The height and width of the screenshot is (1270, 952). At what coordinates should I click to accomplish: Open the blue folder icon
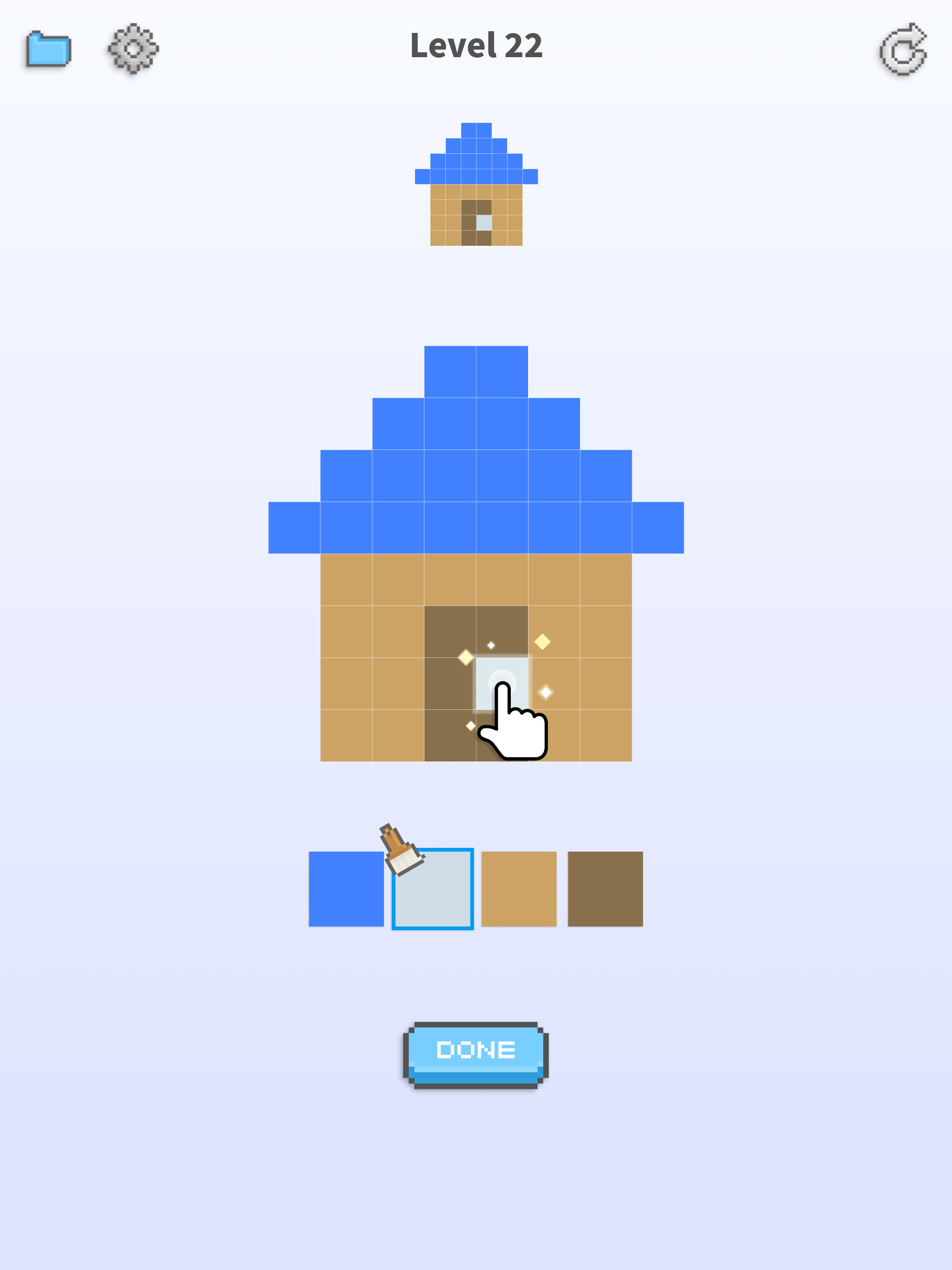click(x=48, y=49)
